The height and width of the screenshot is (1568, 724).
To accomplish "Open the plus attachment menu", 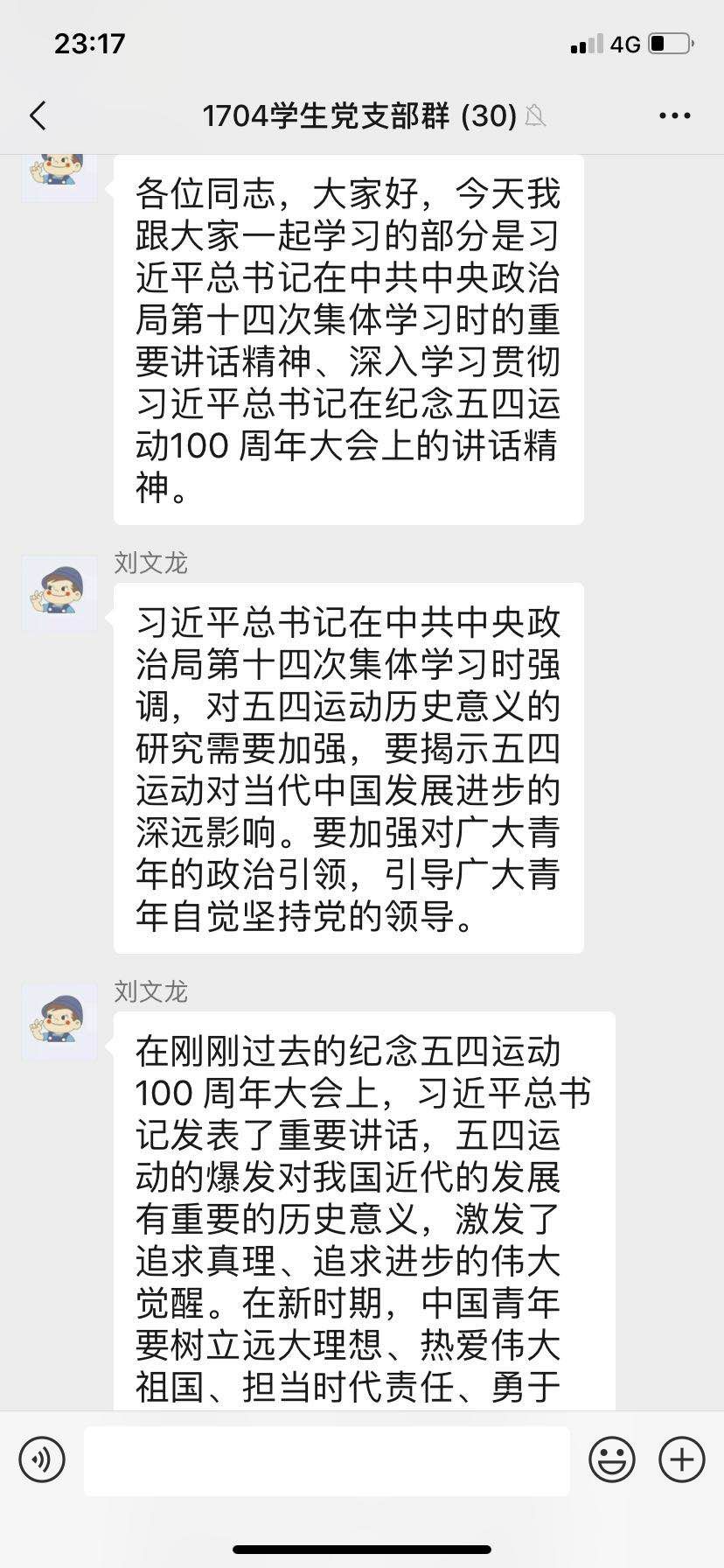I will pos(681,1459).
